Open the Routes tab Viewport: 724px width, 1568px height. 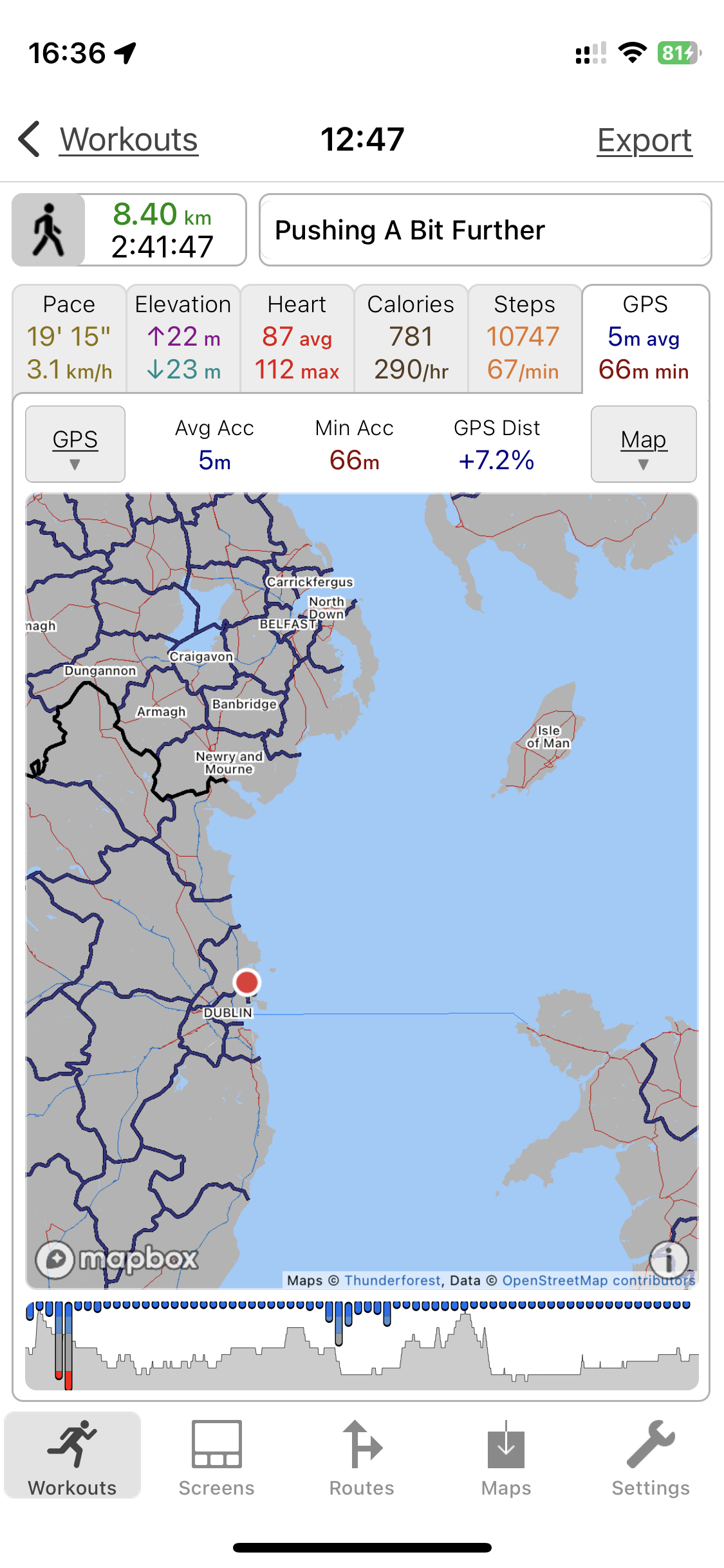(x=362, y=1459)
